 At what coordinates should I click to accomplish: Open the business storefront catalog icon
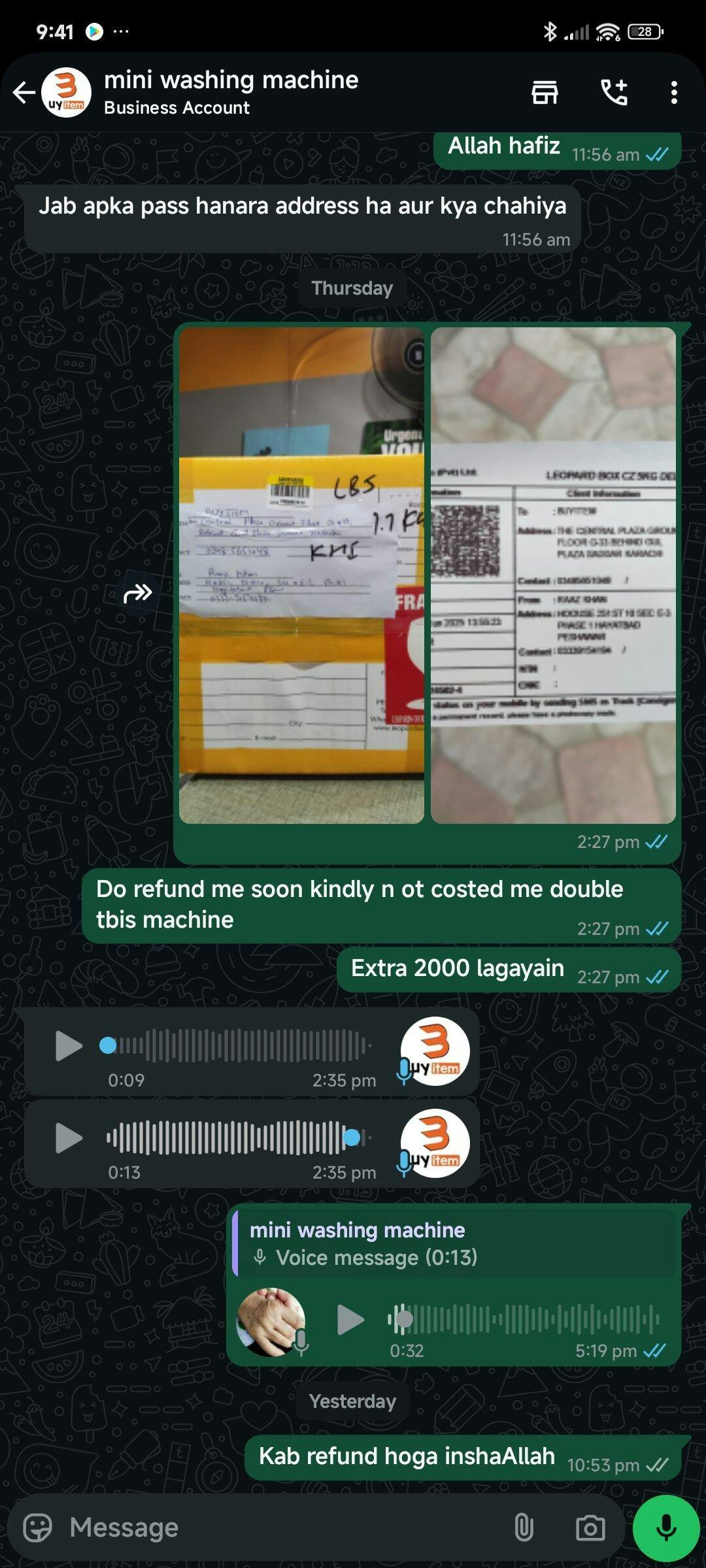coord(545,93)
